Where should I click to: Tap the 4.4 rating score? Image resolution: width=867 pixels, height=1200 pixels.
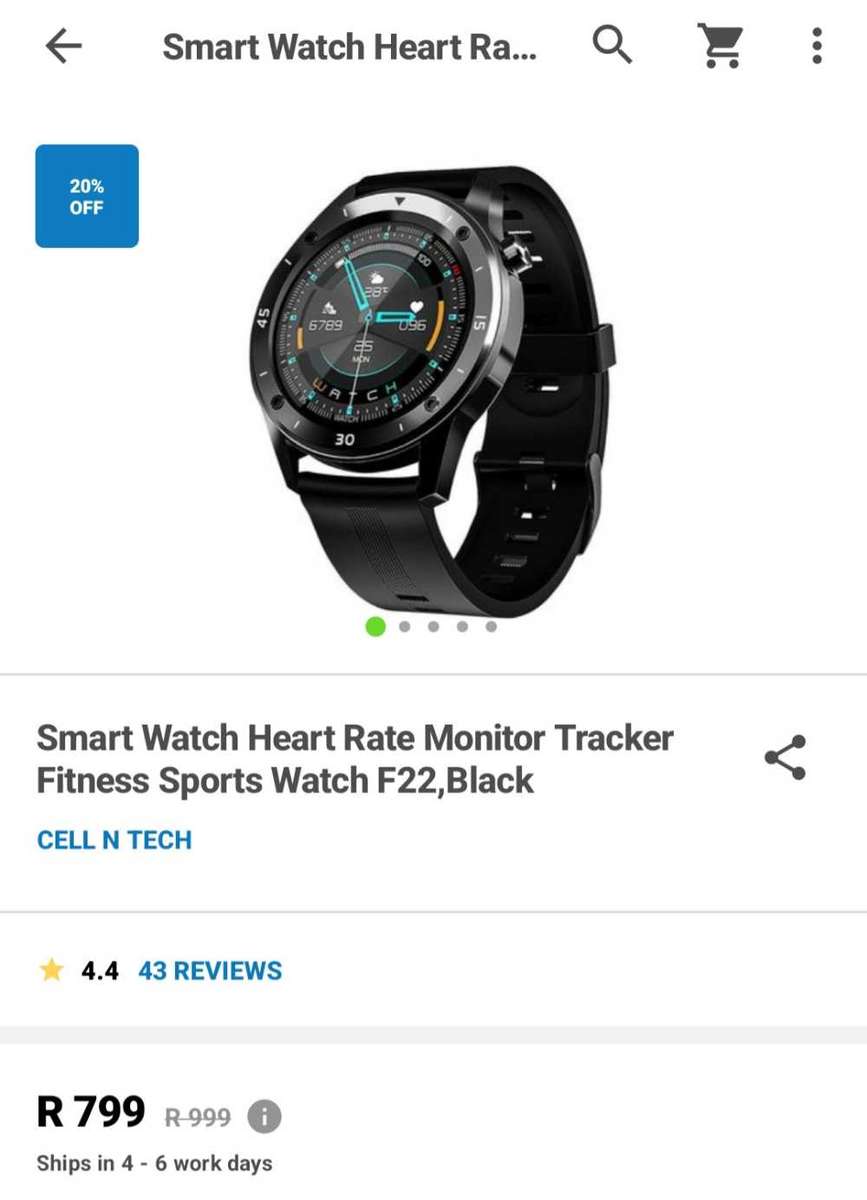point(99,969)
